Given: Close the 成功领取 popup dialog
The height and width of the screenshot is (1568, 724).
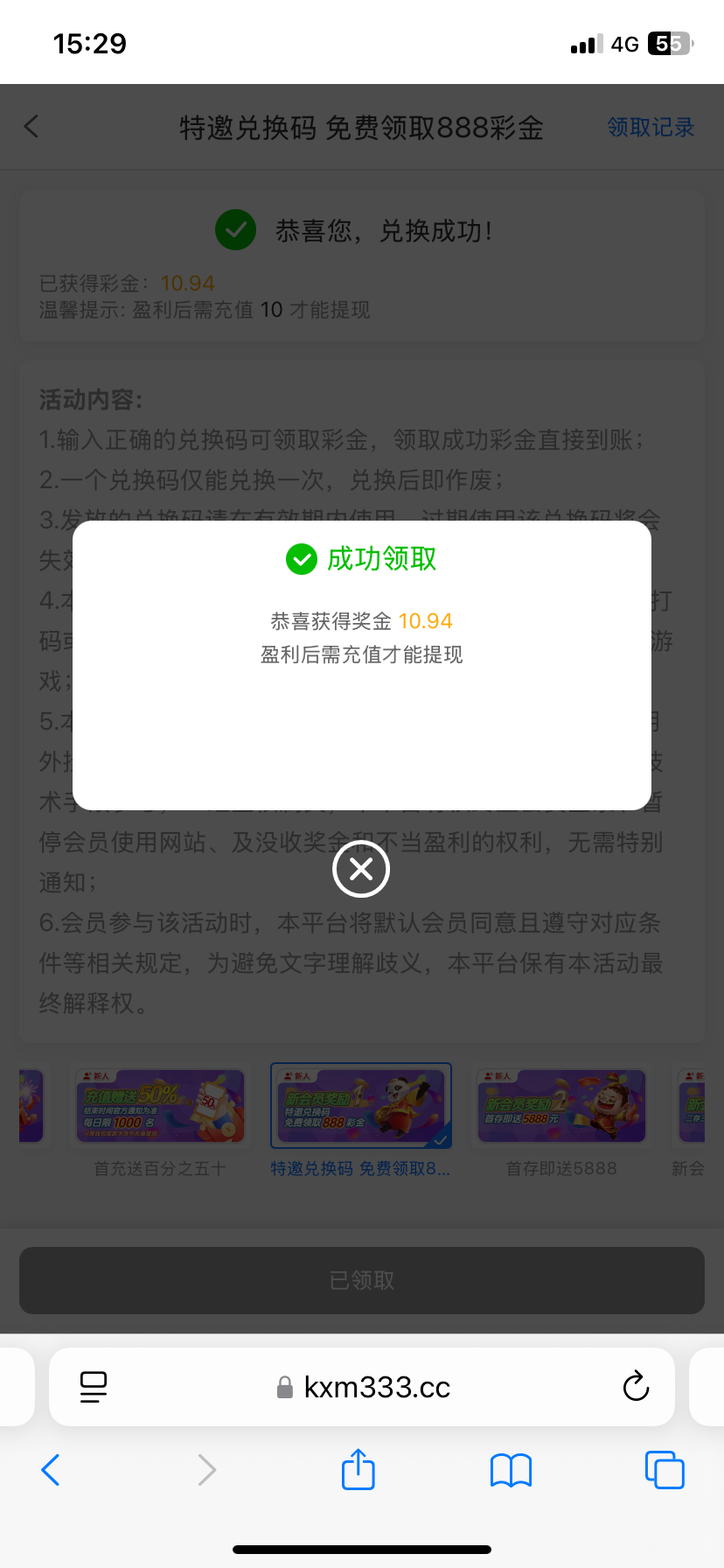Looking at the screenshot, I should 361,869.
